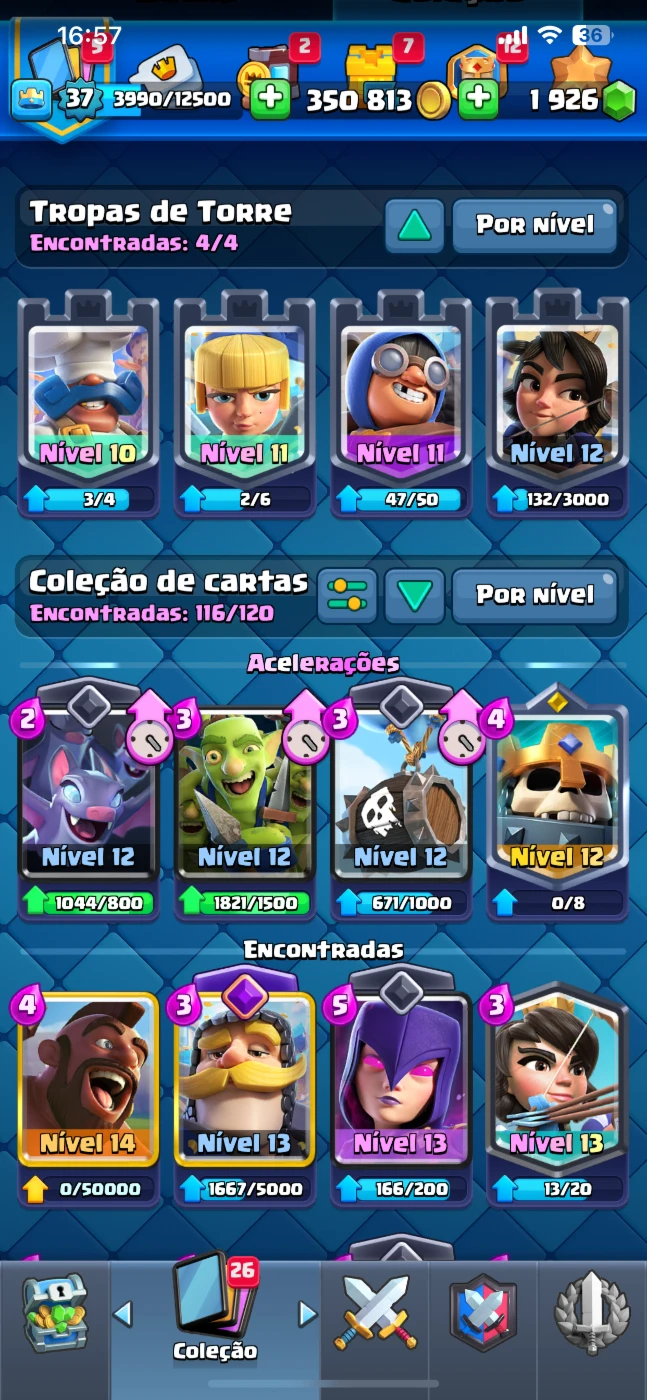Tap the green down arrow in Coleção de cartas
Image resolution: width=647 pixels, height=1400 pixels.
click(414, 596)
